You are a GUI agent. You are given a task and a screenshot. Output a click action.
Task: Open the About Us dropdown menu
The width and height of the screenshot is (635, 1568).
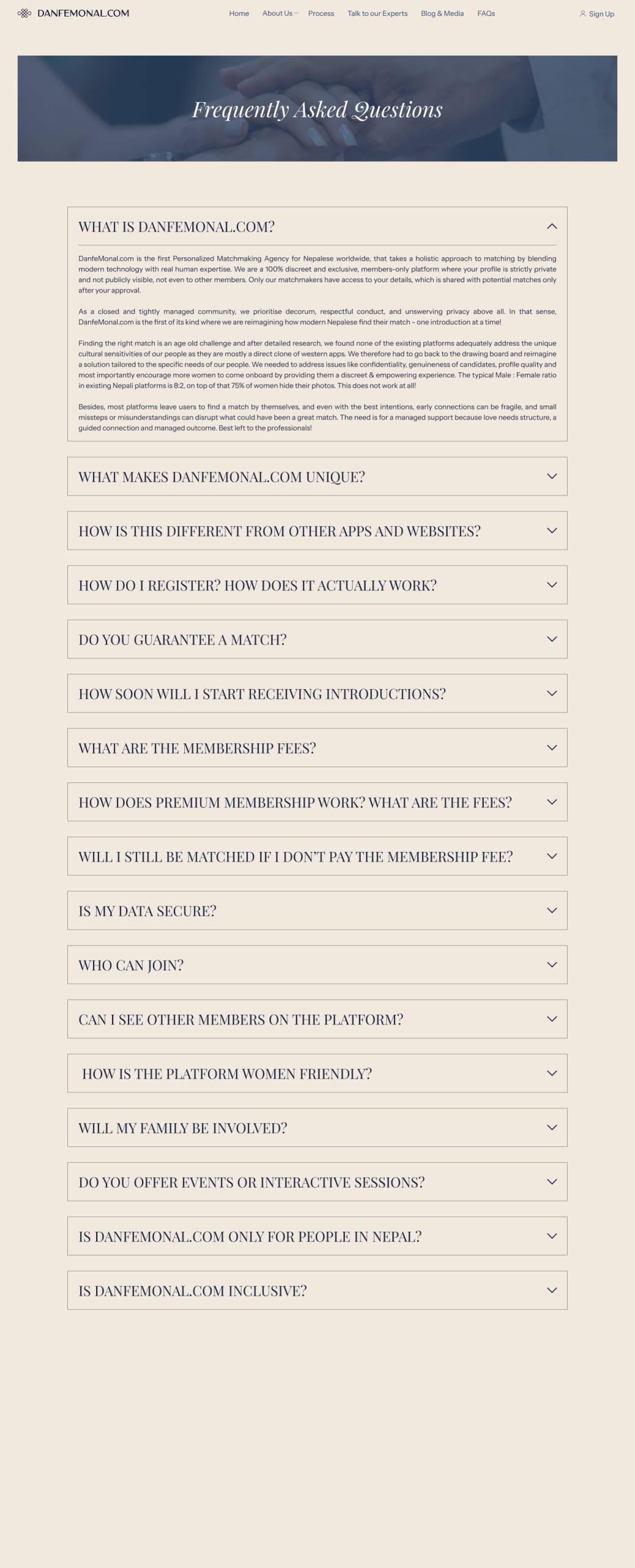pos(280,13)
